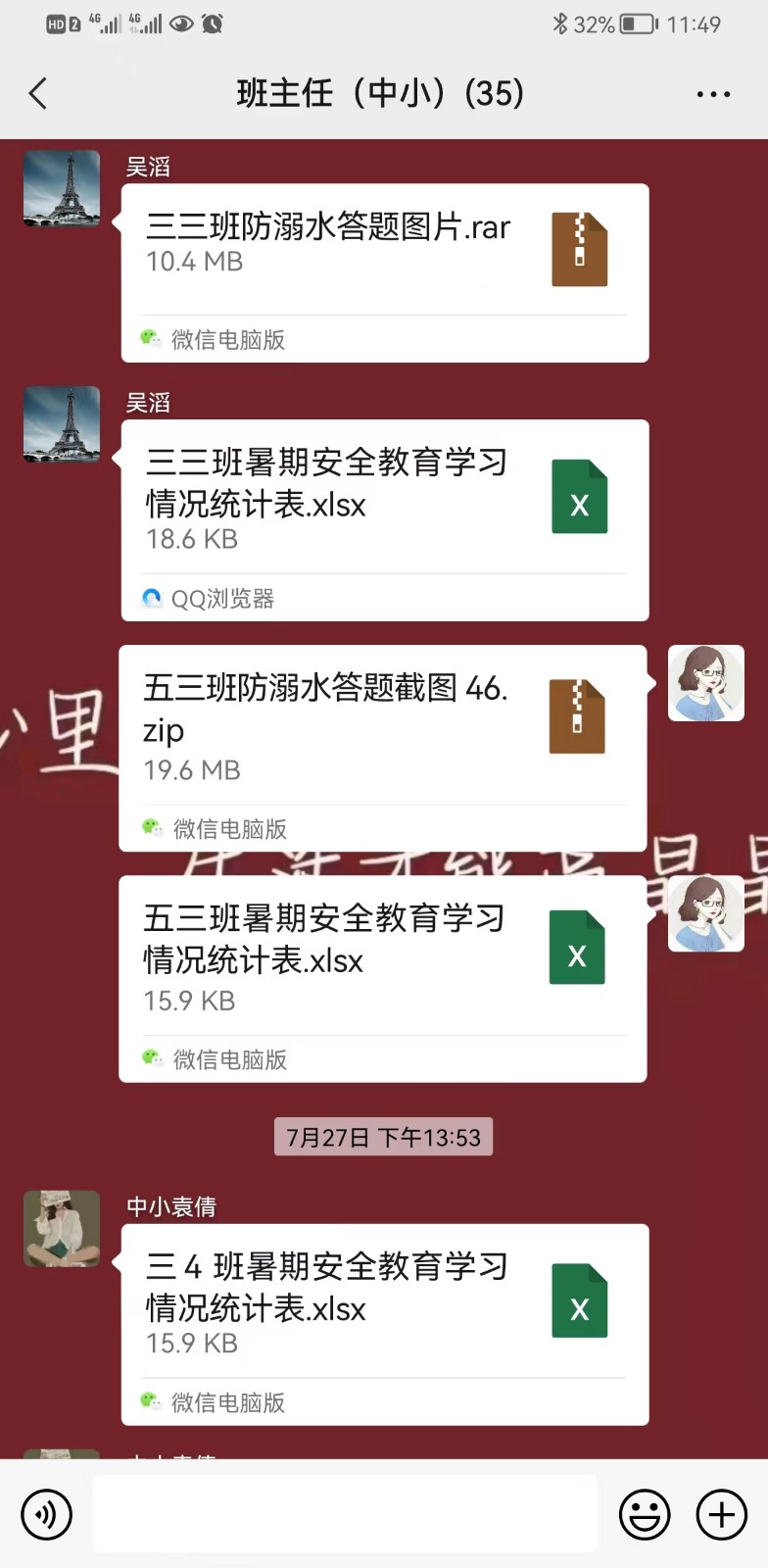Tap the message input field to type
Image resolution: width=768 pixels, height=1568 pixels.
tap(345, 1514)
